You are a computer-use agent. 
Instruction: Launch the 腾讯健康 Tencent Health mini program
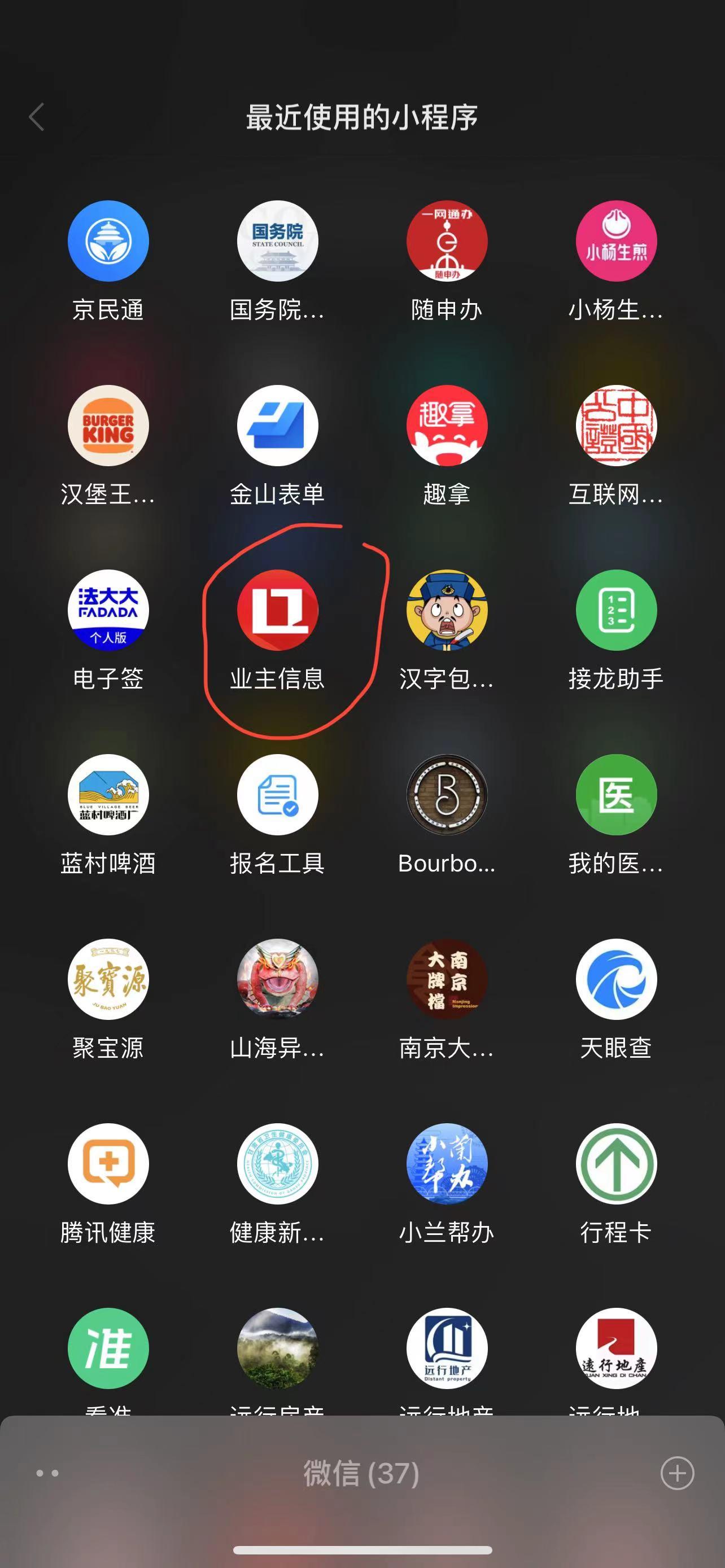(108, 1163)
